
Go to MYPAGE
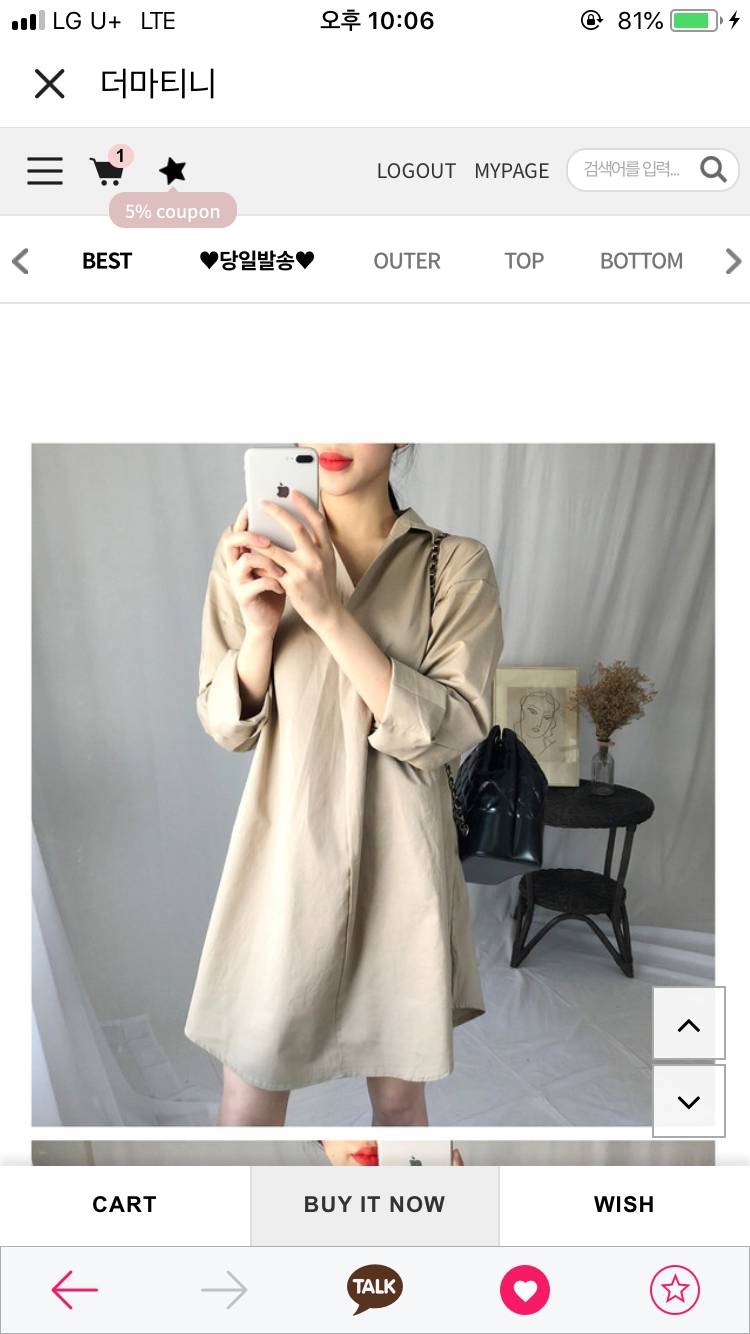click(511, 171)
